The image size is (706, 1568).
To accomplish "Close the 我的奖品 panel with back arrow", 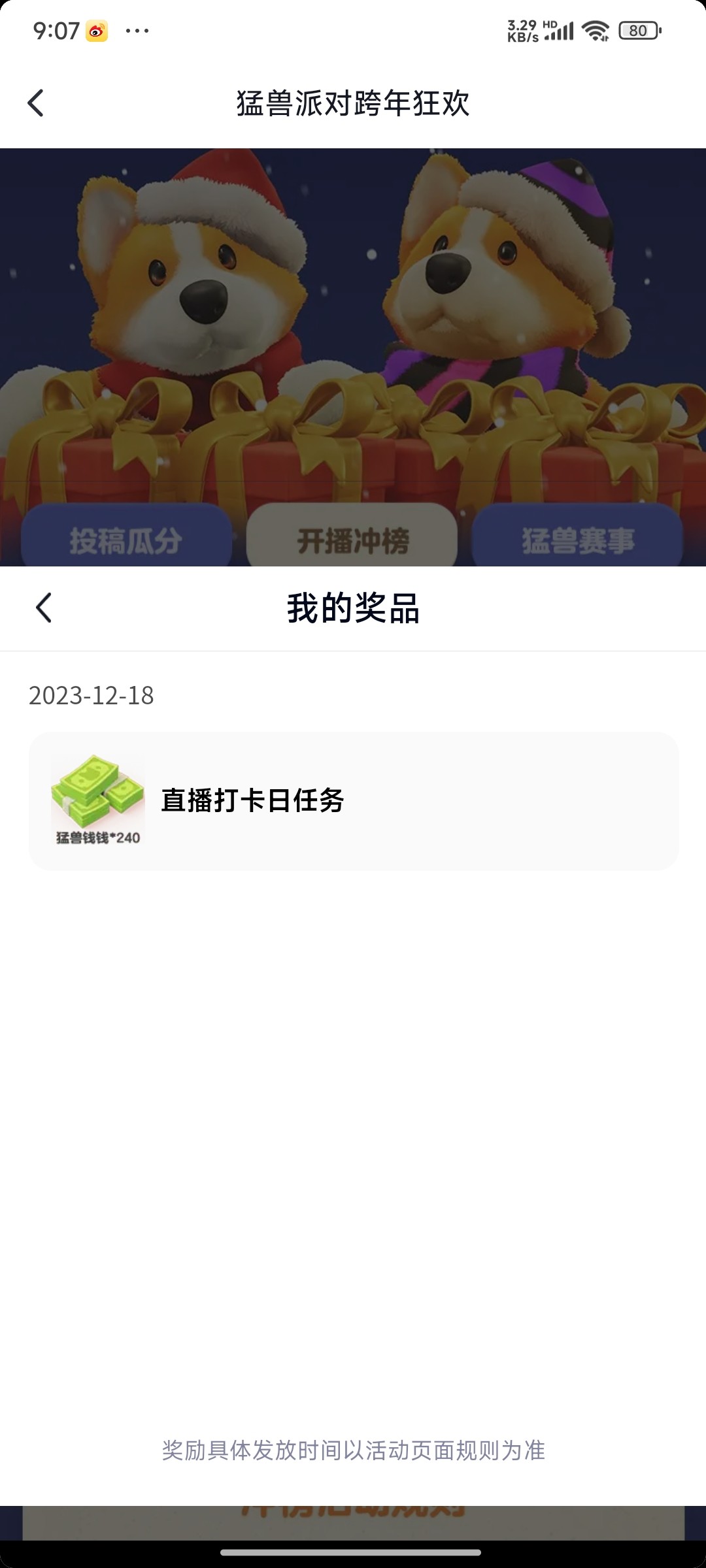I will (44, 608).
